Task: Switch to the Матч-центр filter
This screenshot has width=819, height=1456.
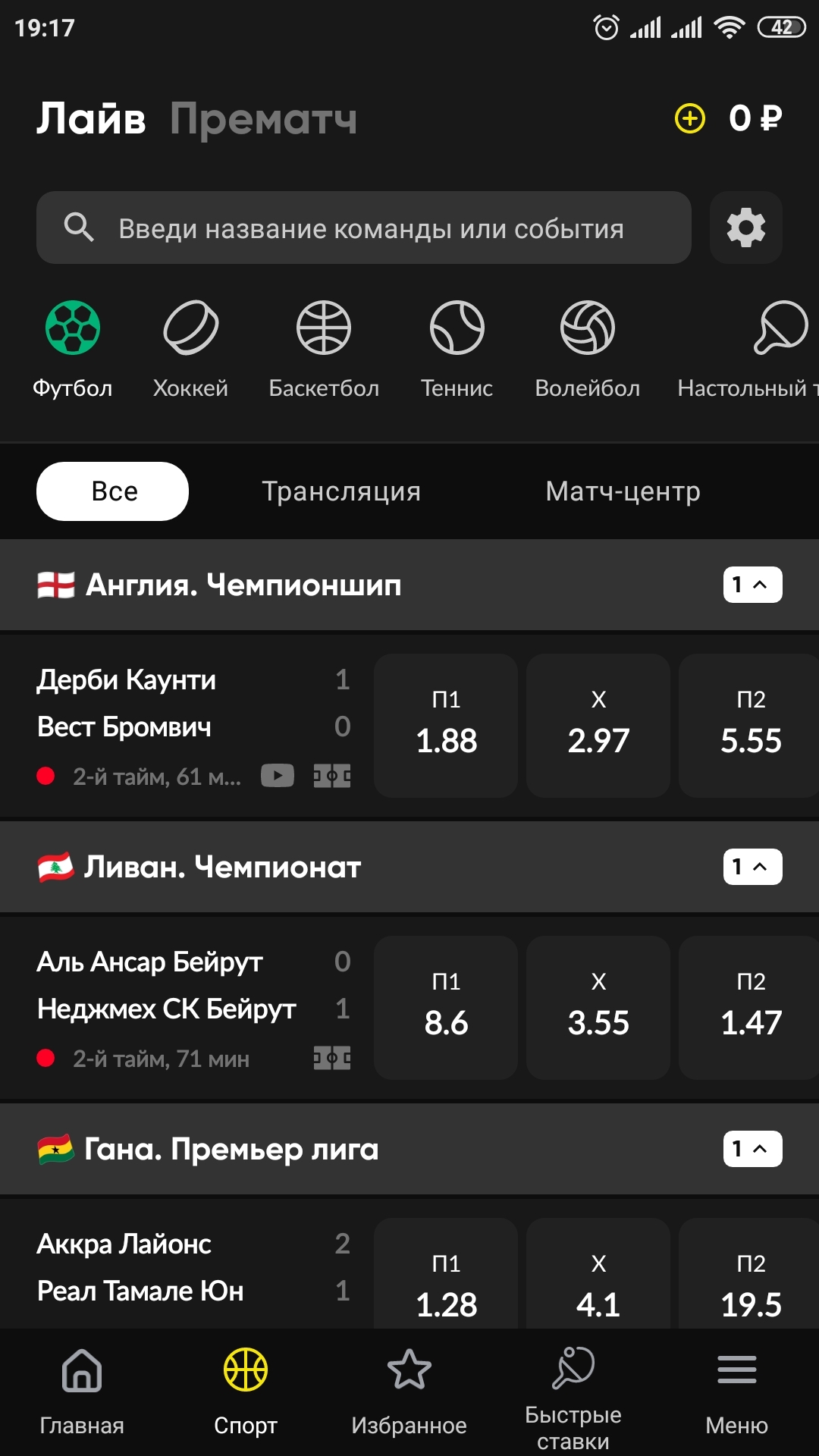Action: click(x=623, y=491)
